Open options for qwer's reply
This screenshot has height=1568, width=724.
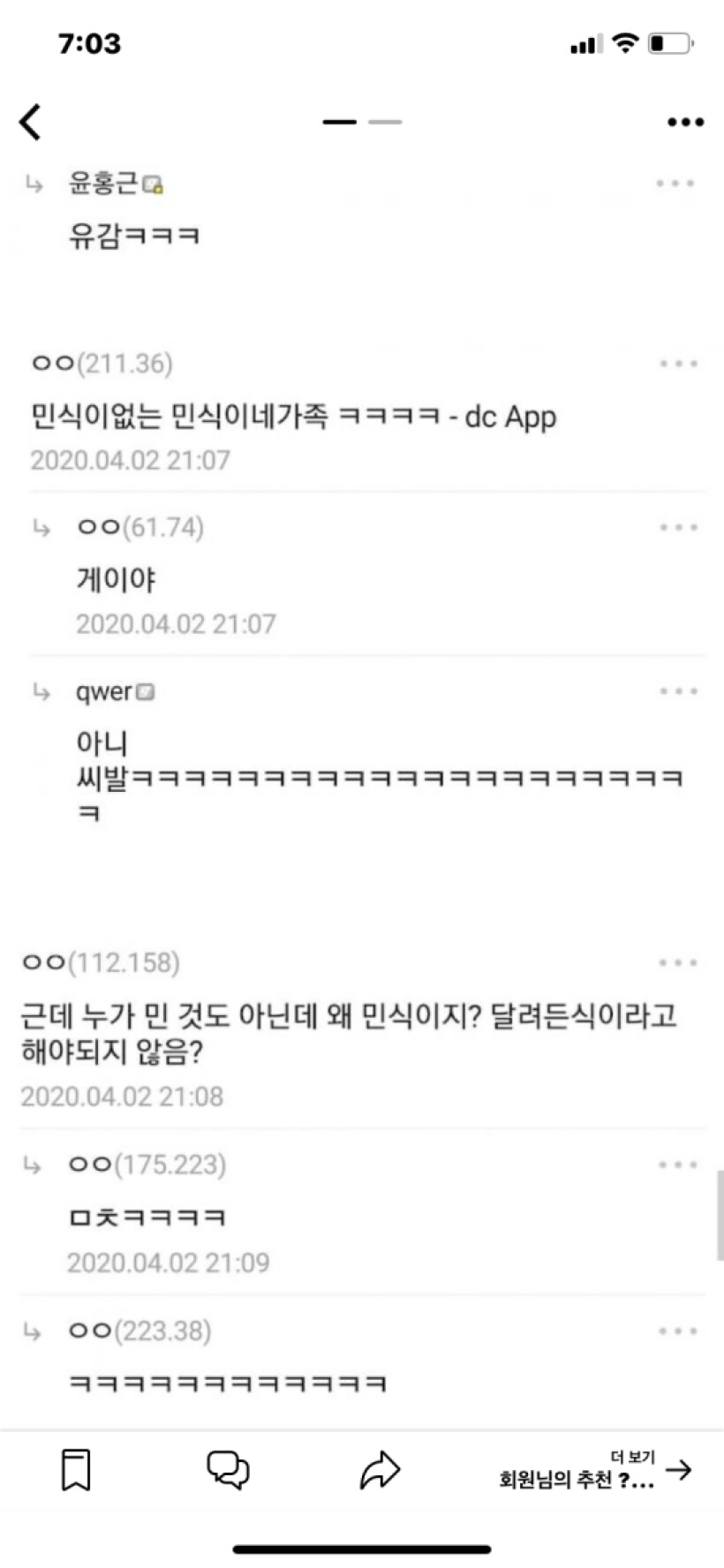678,691
